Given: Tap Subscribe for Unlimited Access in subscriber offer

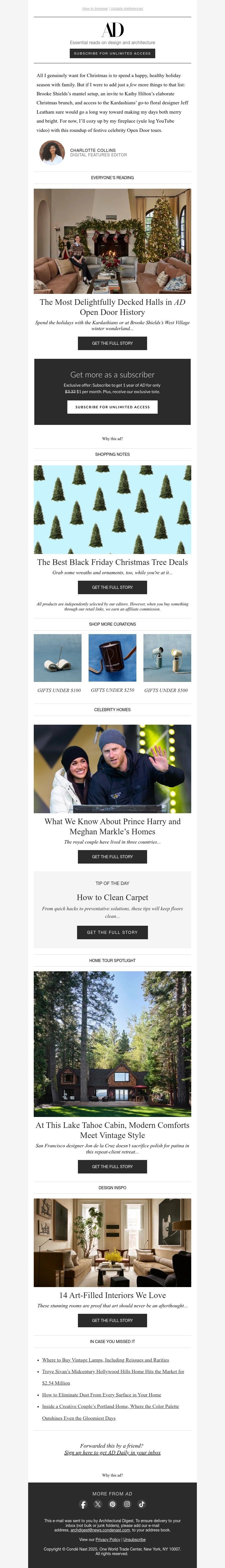Looking at the screenshot, I should coord(112,407).
